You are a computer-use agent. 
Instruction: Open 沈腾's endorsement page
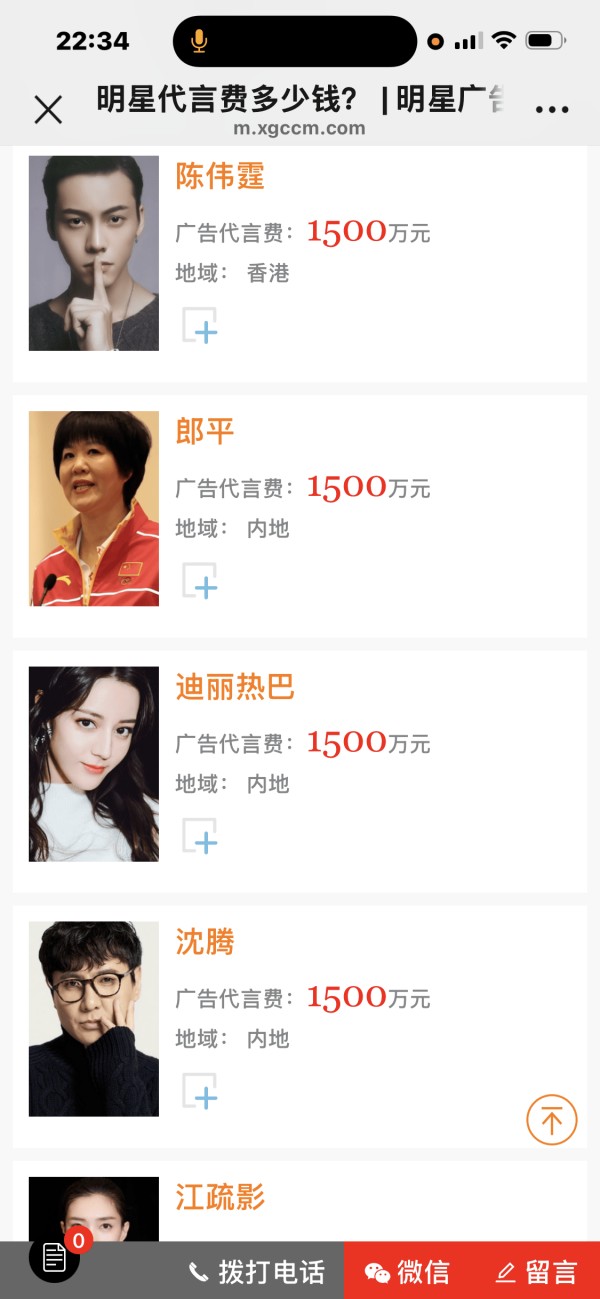click(205, 942)
